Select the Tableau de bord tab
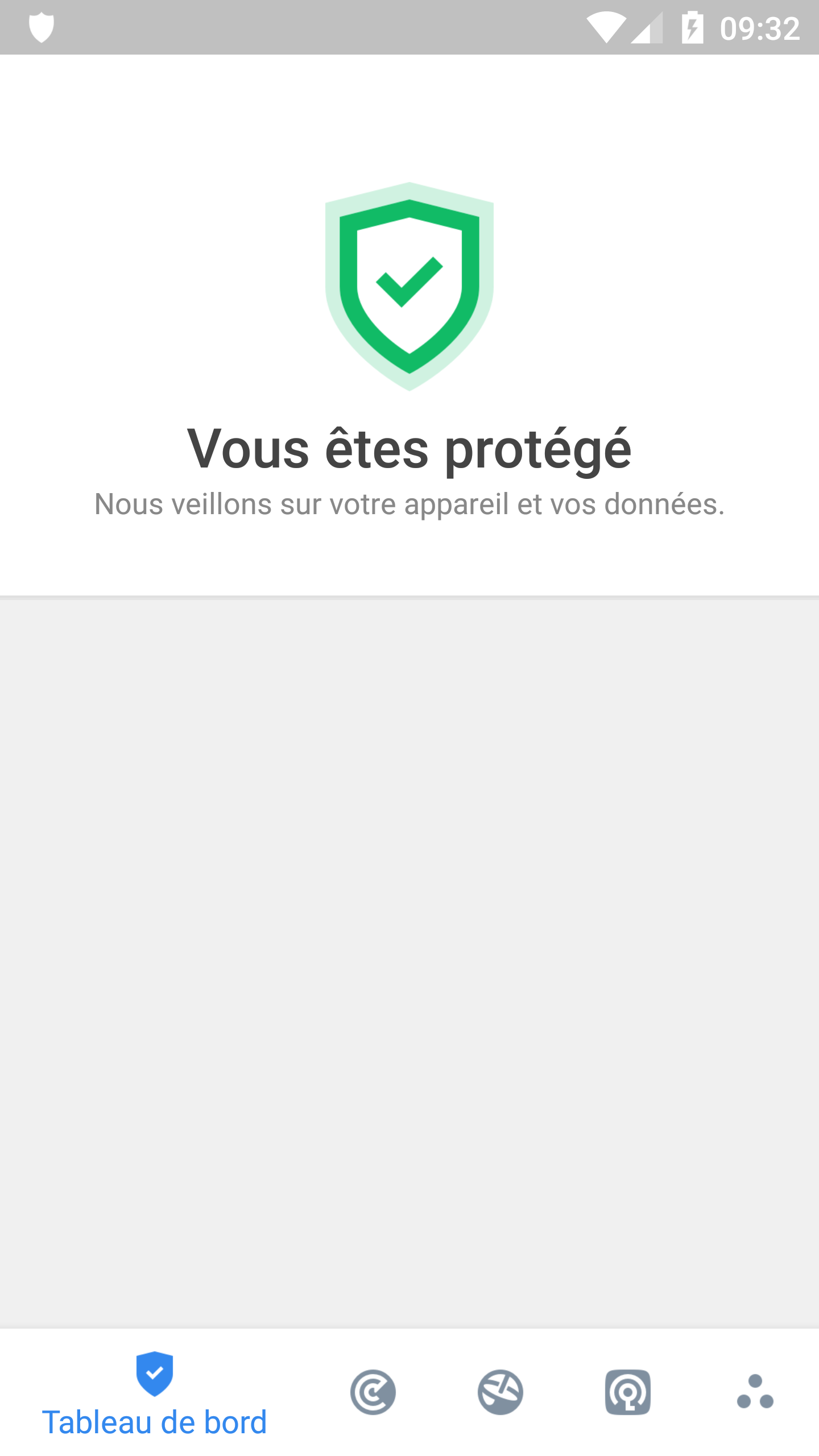819x1456 pixels. click(x=154, y=1393)
